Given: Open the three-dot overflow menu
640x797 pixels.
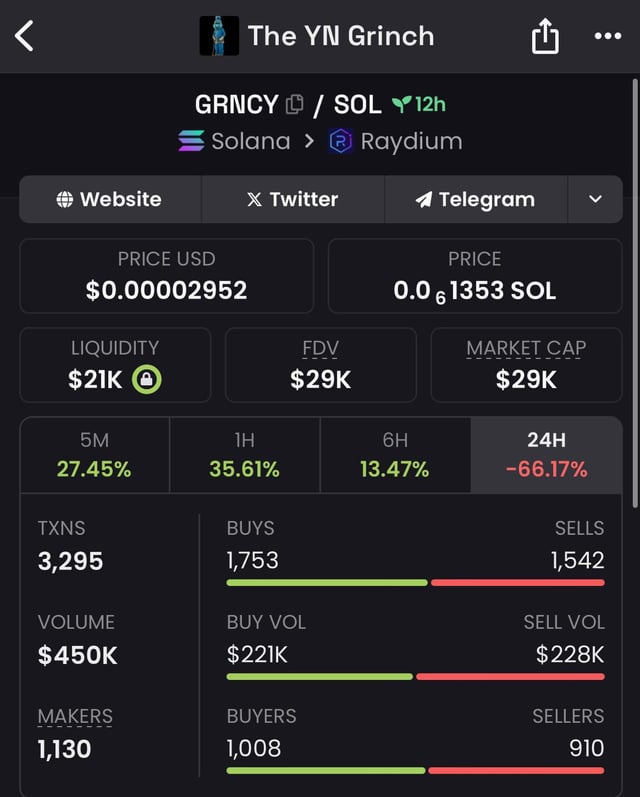Looking at the screenshot, I should tap(607, 37).
